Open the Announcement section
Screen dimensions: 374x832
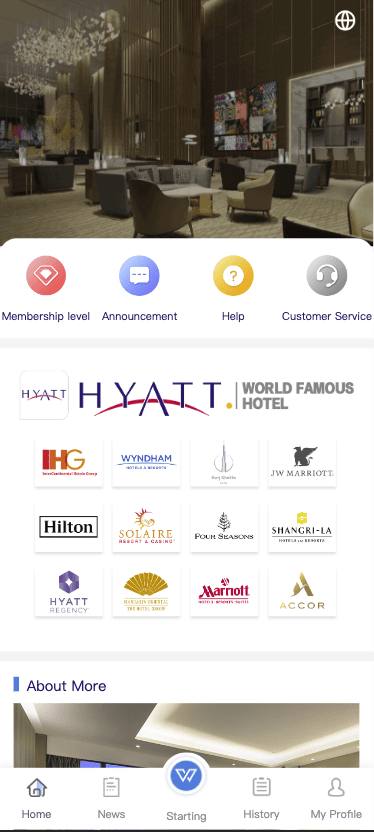pos(139,288)
